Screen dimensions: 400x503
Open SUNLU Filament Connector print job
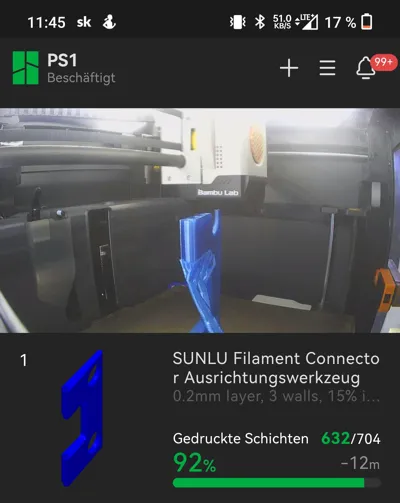[x=276, y=368]
